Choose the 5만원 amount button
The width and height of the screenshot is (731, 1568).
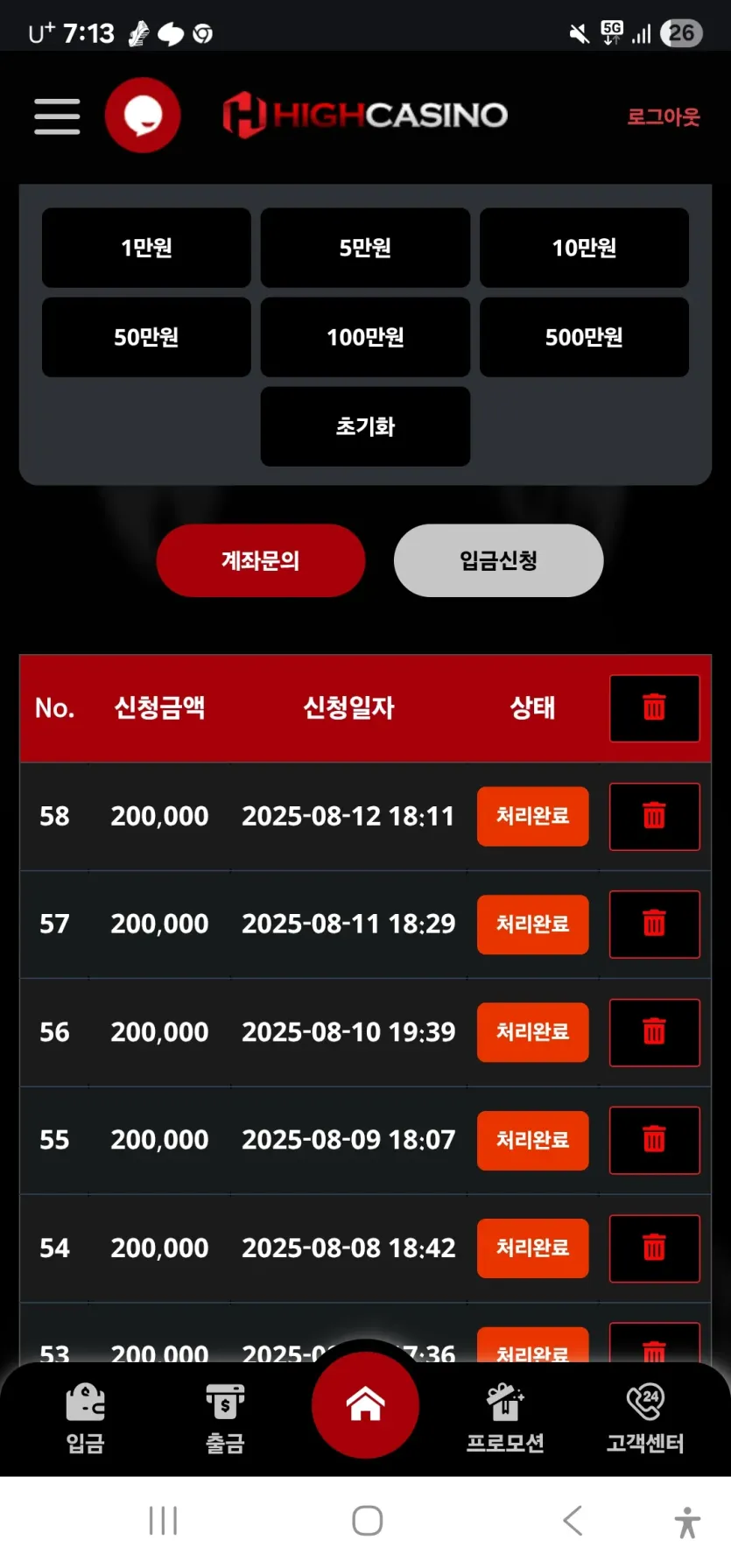click(365, 248)
